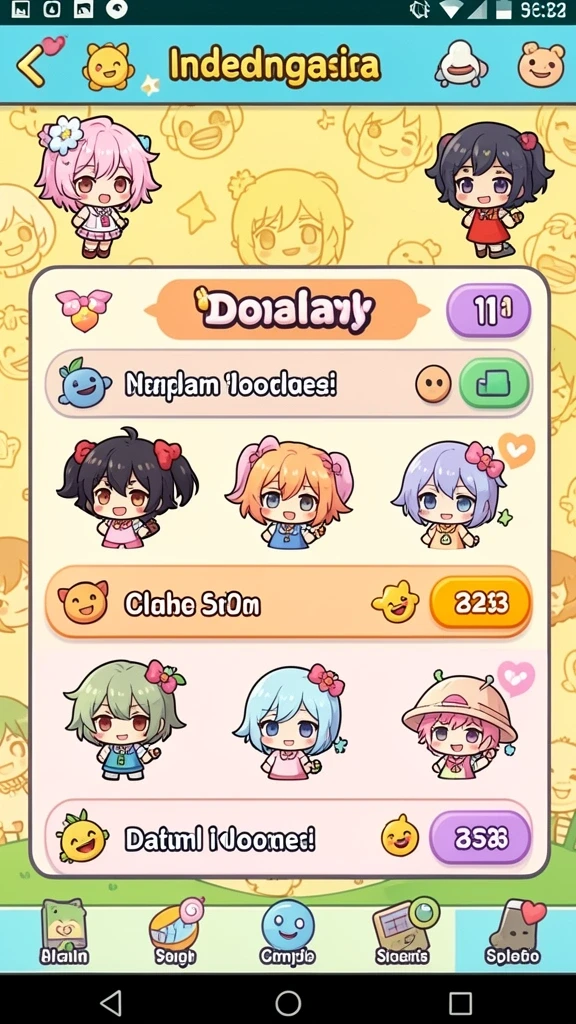This screenshot has height=1024, width=576.
Task: Select the orange-haired girl with pink pigtails
Action: [290, 491]
